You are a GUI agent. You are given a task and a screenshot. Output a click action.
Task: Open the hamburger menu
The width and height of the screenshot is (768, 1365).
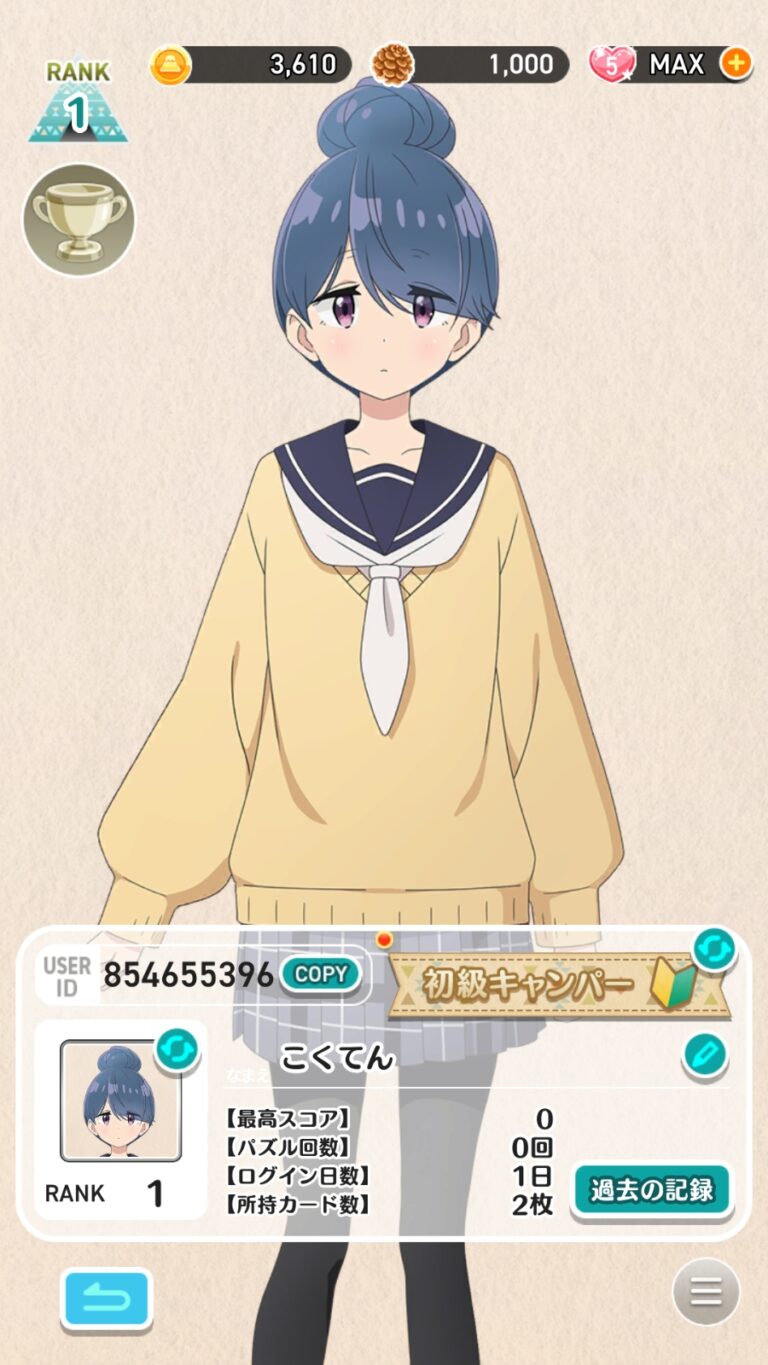(705, 1292)
